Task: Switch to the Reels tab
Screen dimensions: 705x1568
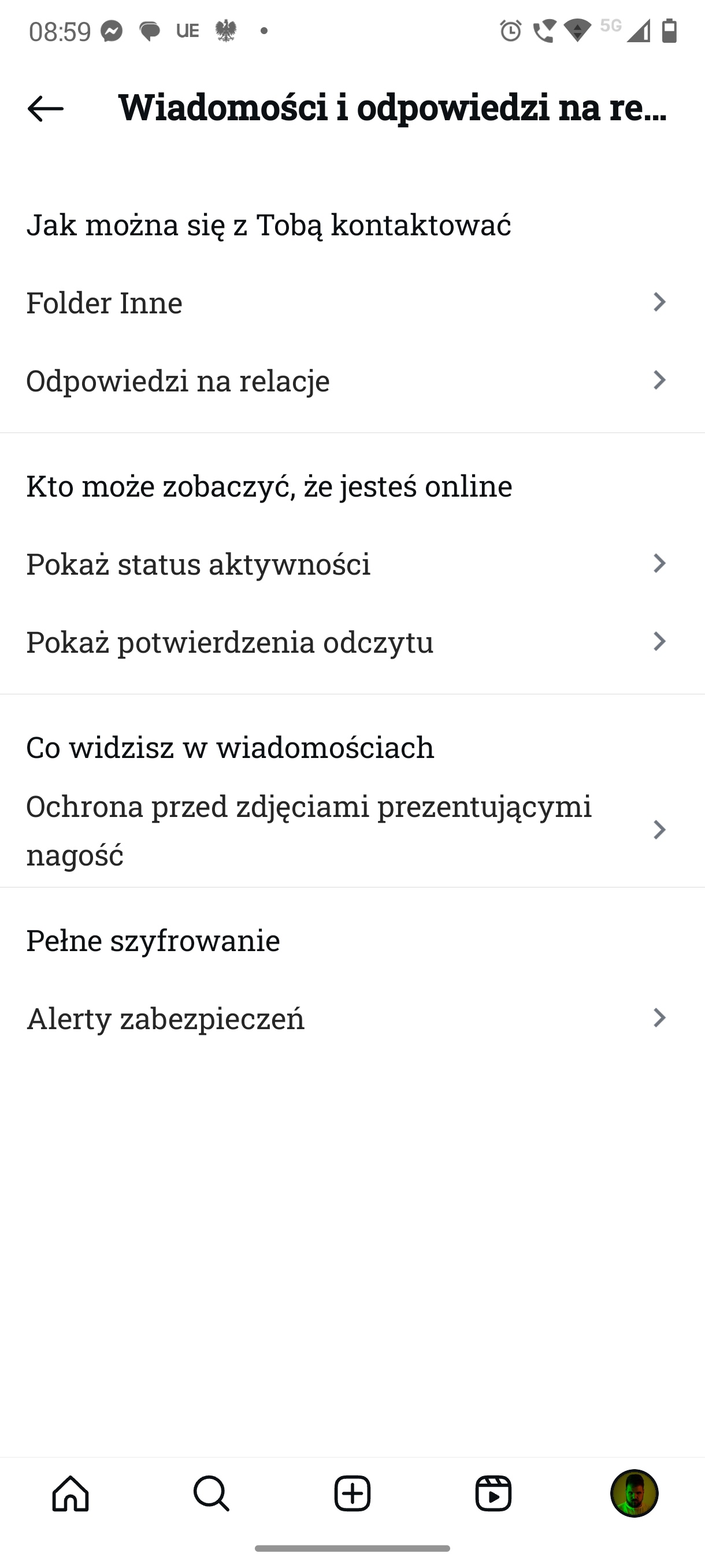Action: pyautogui.click(x=493, y=1493)
